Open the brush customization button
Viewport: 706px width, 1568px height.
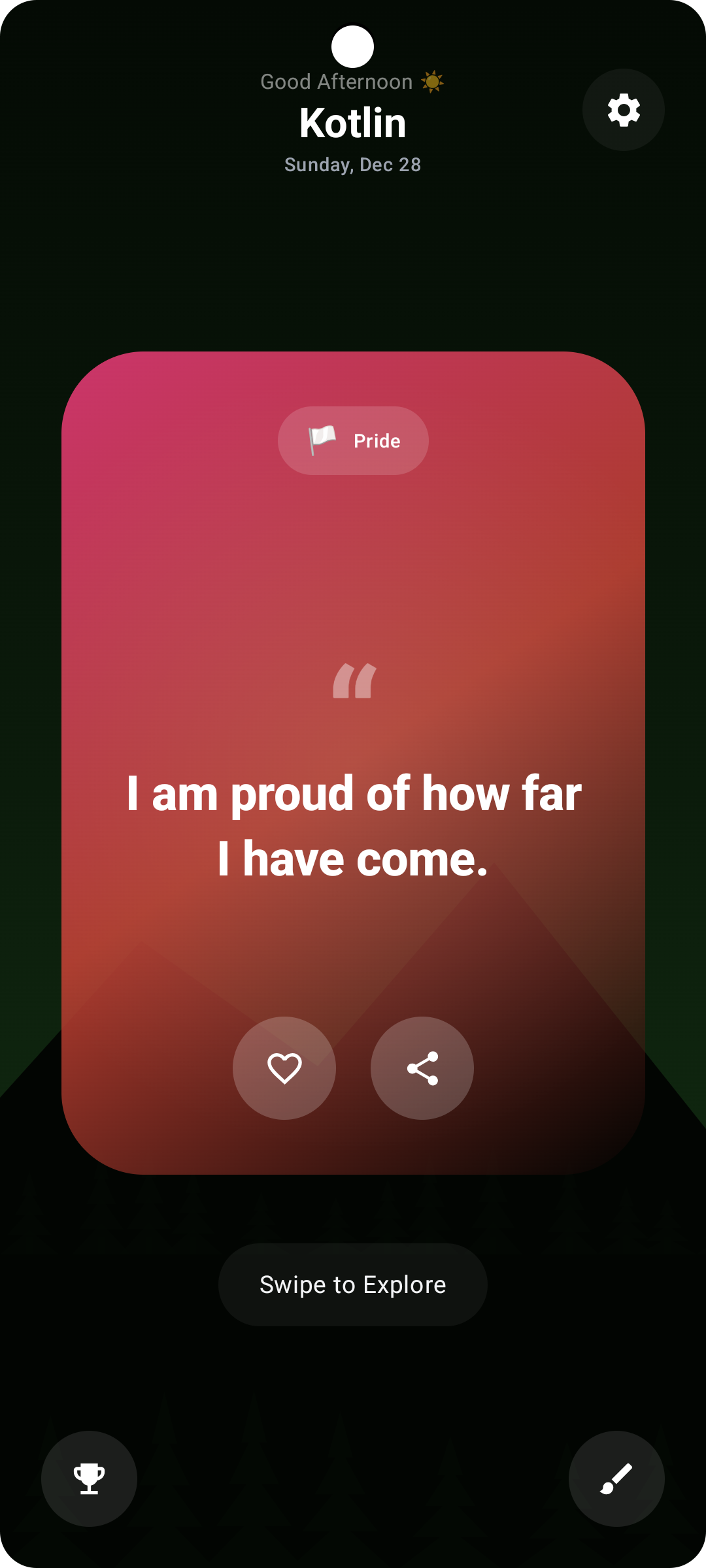click(616, 1478)
